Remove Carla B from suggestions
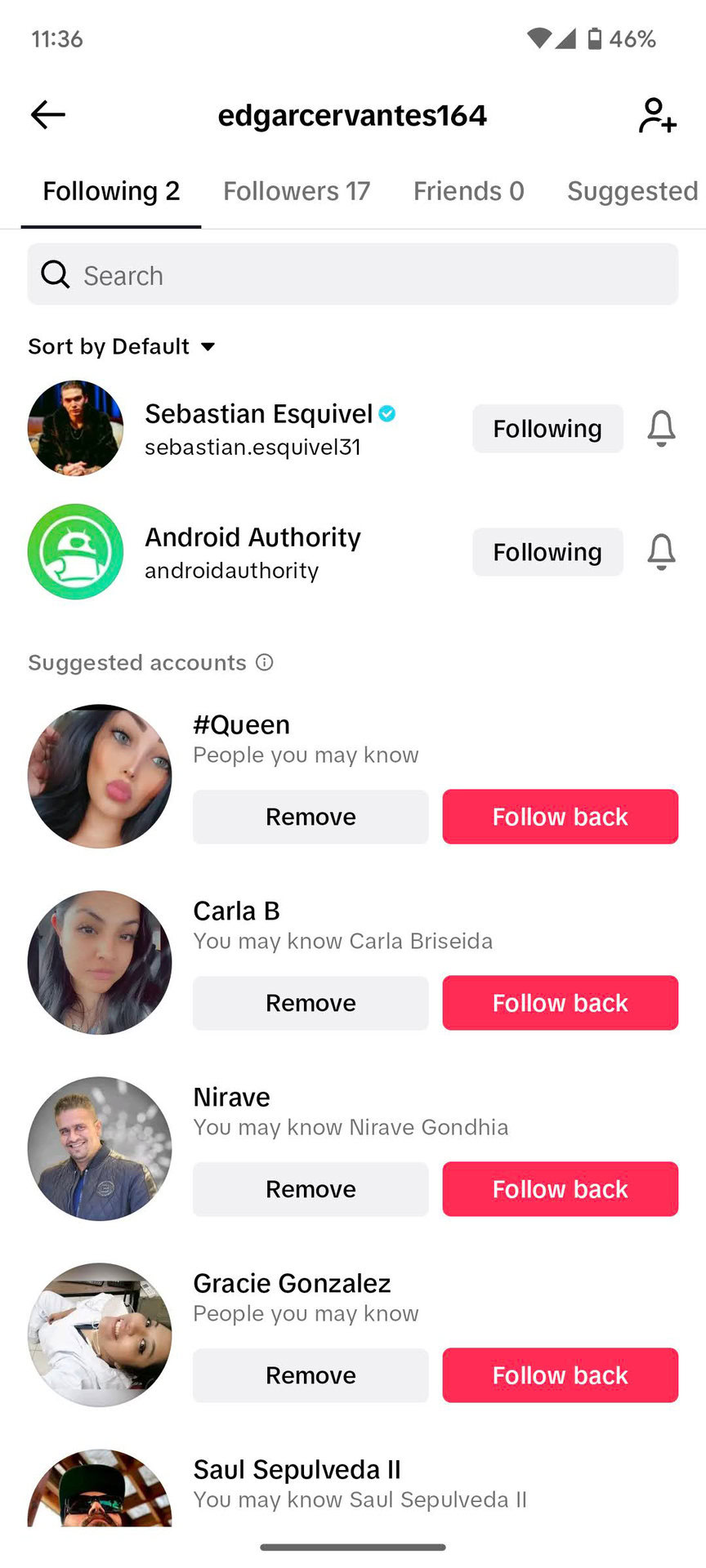Image resolution: width=706 pixels, height=1568 pixels. click(x=311, y=1003)
